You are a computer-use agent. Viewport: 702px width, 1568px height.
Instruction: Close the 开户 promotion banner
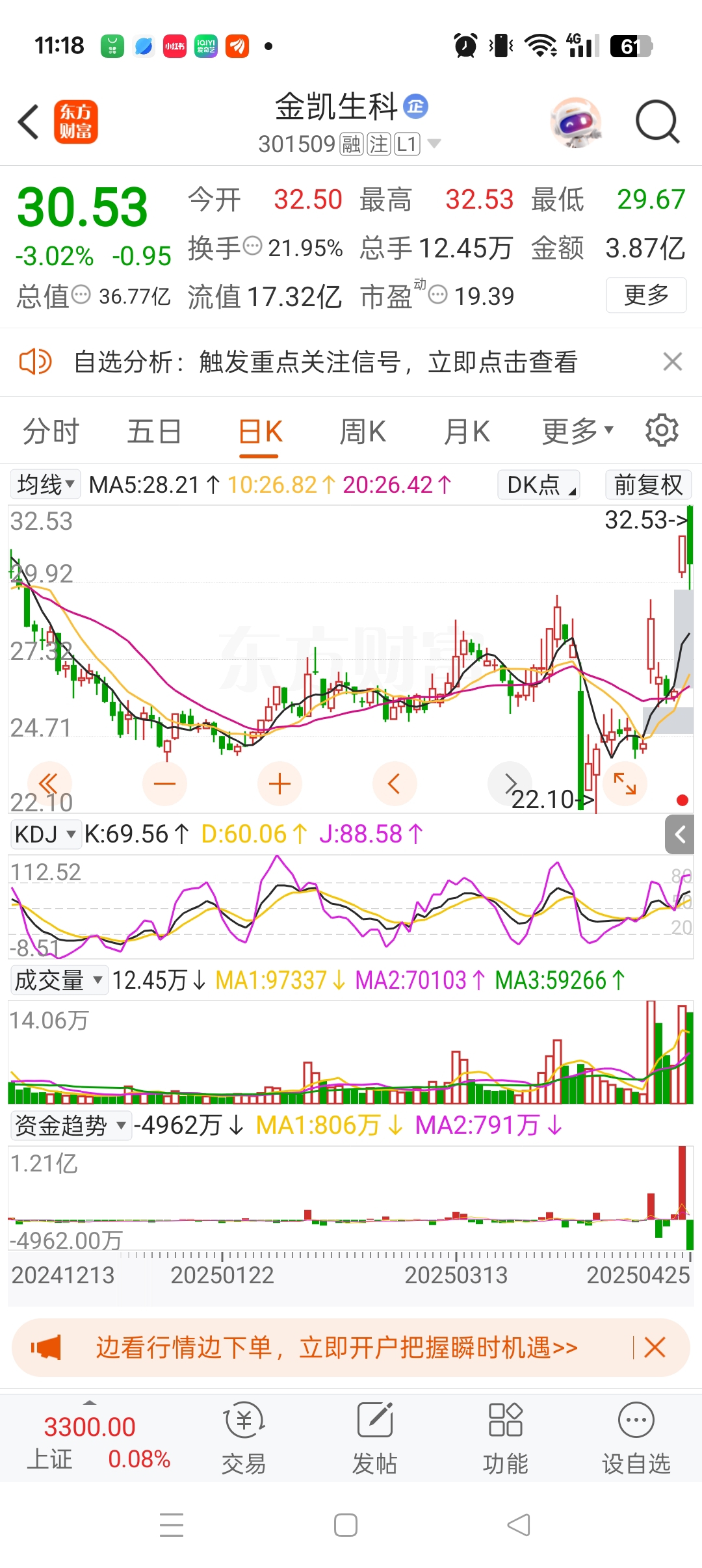point(655,1348)
